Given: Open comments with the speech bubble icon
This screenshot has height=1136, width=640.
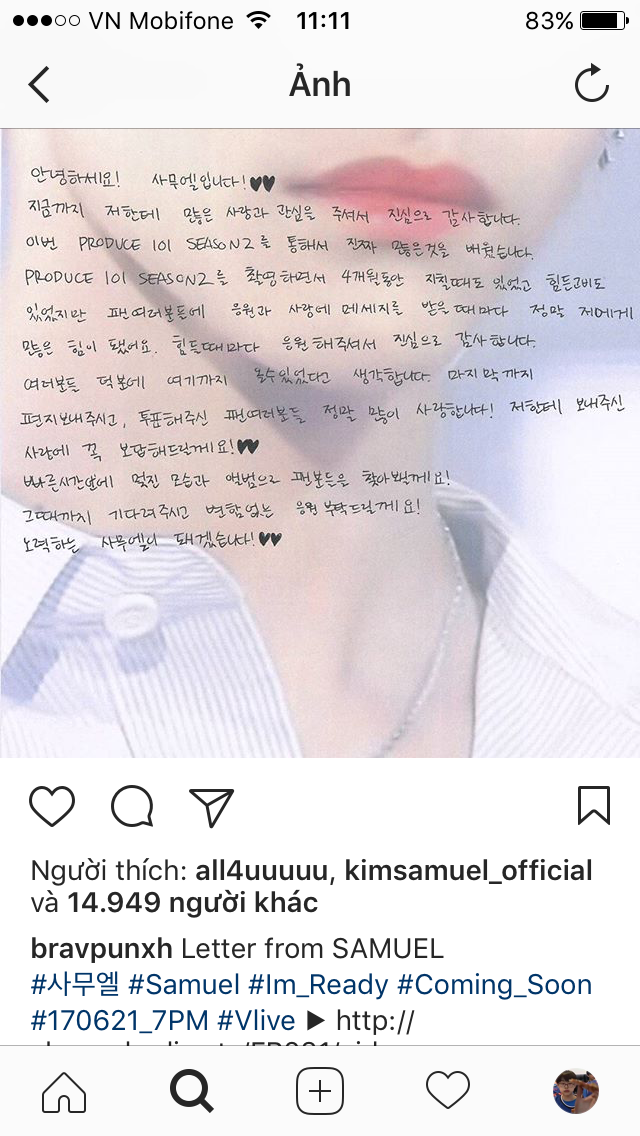Looking at the screenshot, I should pyautogui.click(x=132, y=806).
